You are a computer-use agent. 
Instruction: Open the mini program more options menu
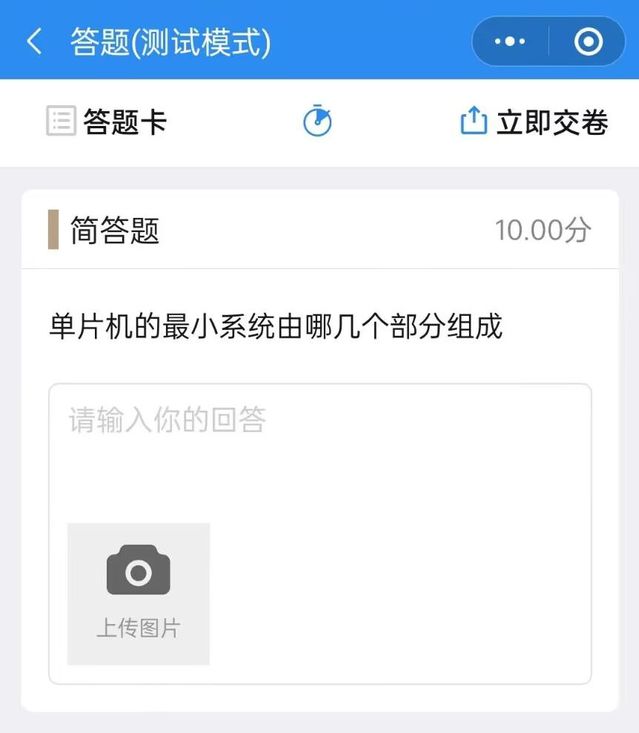pos(510,42)
